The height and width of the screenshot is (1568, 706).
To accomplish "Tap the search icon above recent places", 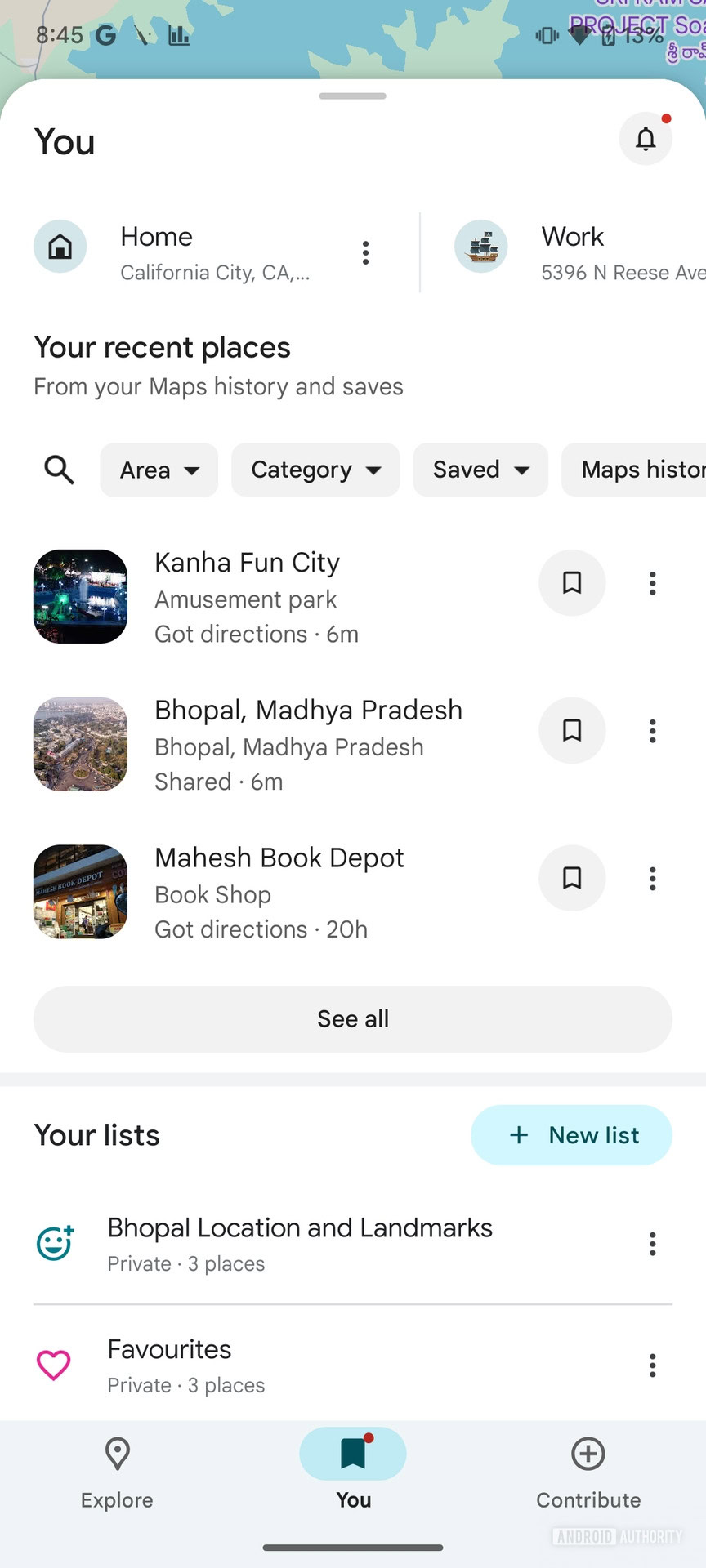I will pyautogui.click(x=58, y=470).
